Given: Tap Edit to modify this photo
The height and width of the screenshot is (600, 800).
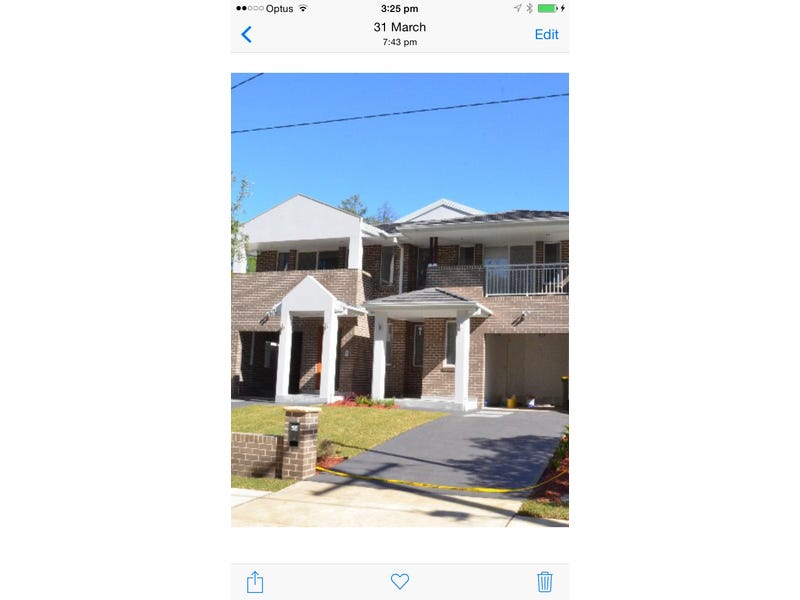Looking at the screenshot, I should 546,34.
